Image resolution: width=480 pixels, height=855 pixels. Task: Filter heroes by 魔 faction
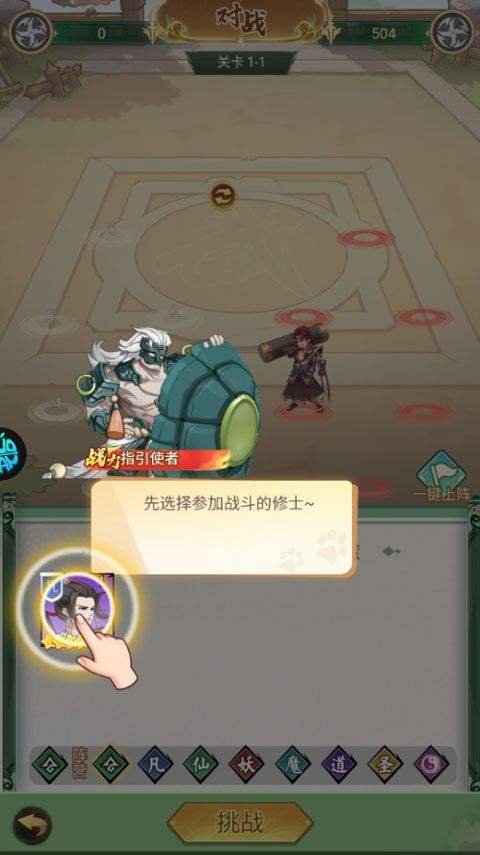click(x=293, y=764)
